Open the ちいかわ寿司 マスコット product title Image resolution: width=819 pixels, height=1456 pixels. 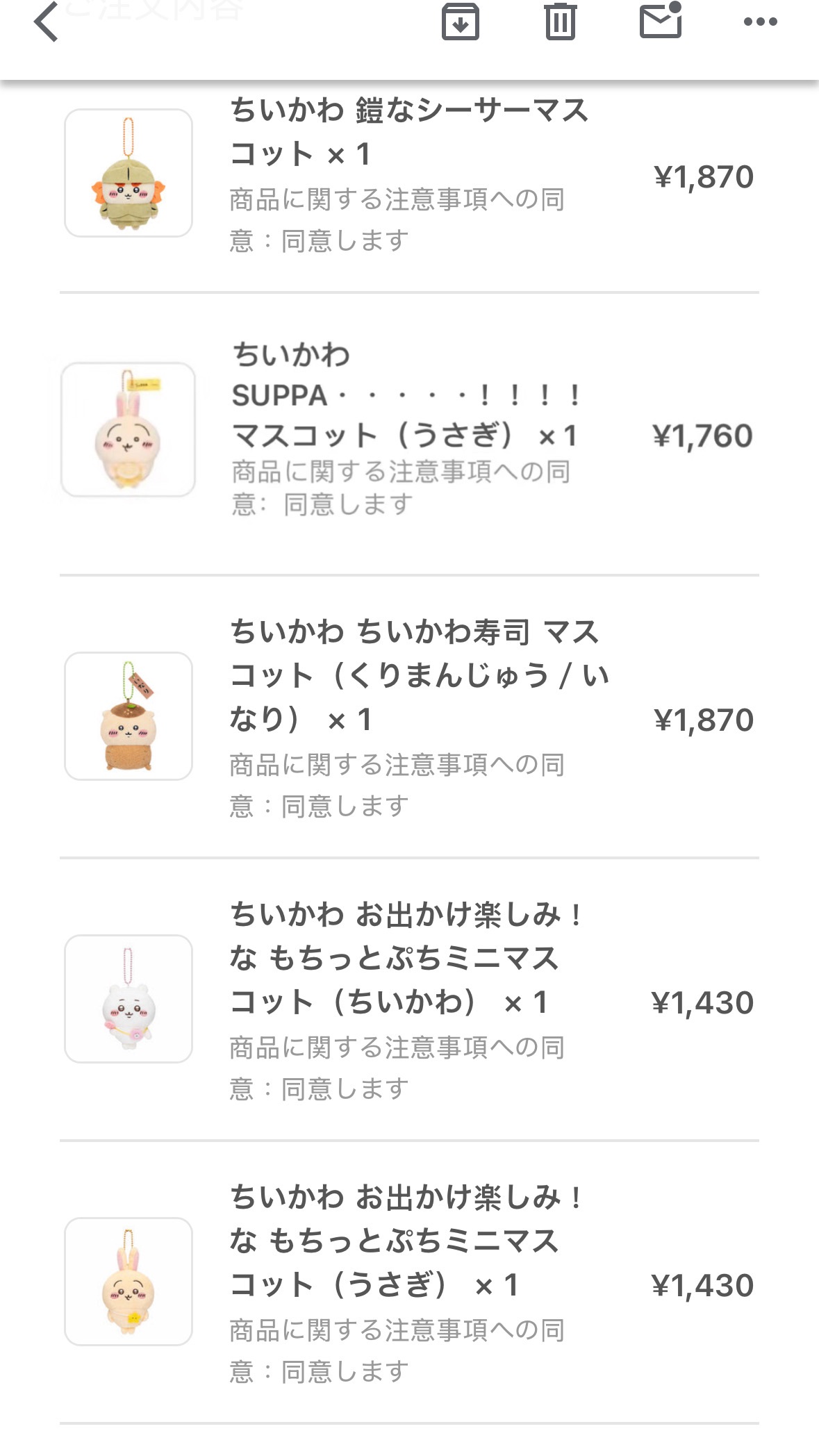point(417,674)
